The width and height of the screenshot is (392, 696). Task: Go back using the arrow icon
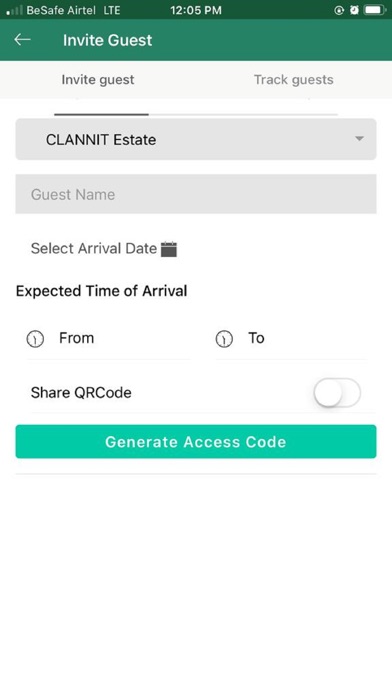point(22,40)
